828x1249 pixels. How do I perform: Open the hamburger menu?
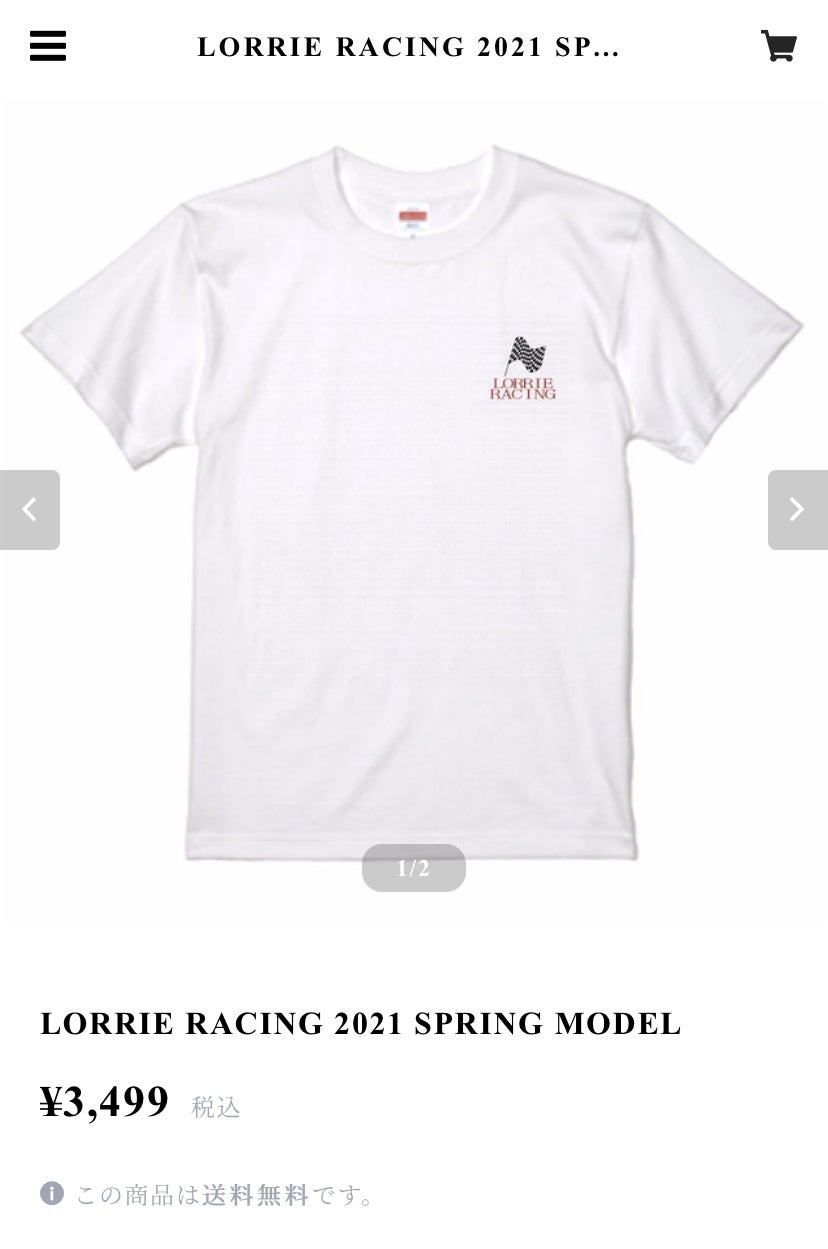tap(48, 46)
